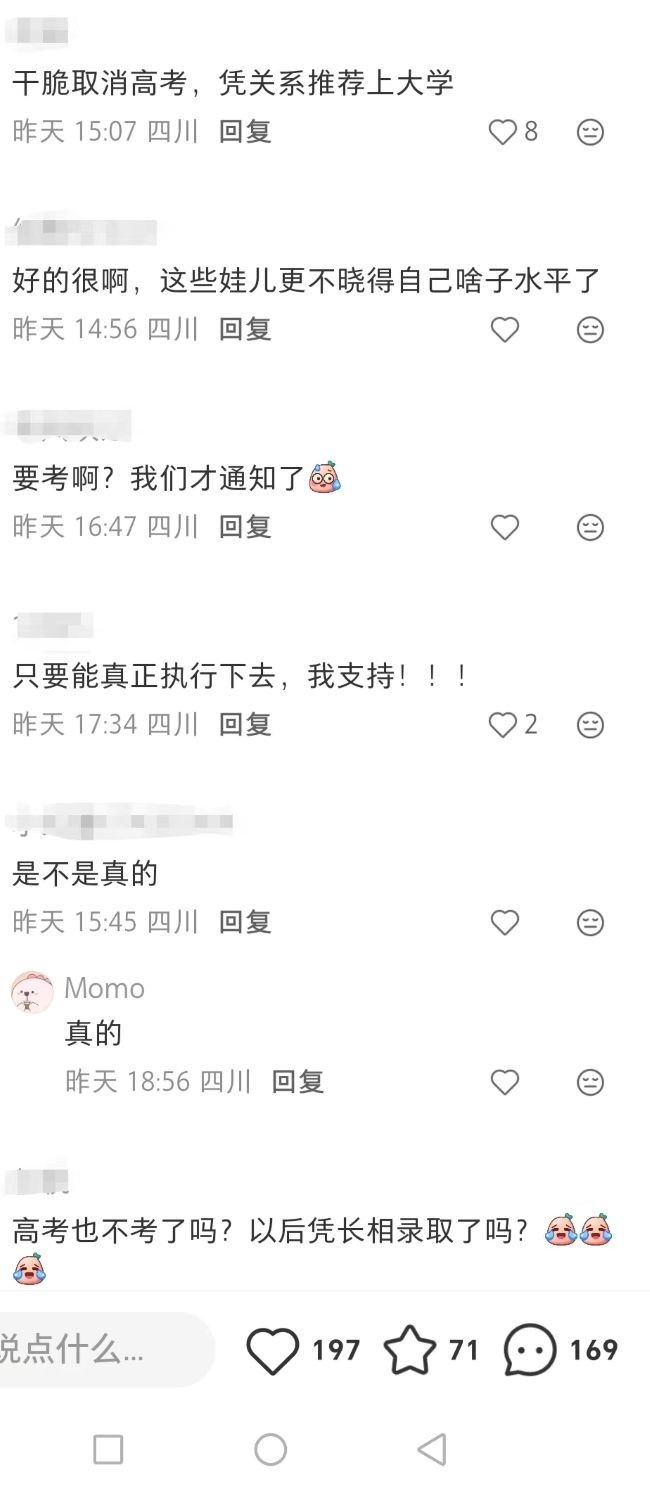
Task: Dislike the comment 好的很啊，这些娃儿
Action: coord(591,330)
